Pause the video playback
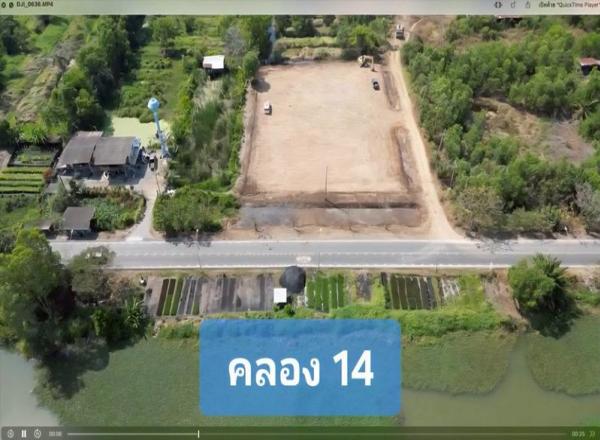This screenshot has height=440, width=600. click(x=24, y=433)
